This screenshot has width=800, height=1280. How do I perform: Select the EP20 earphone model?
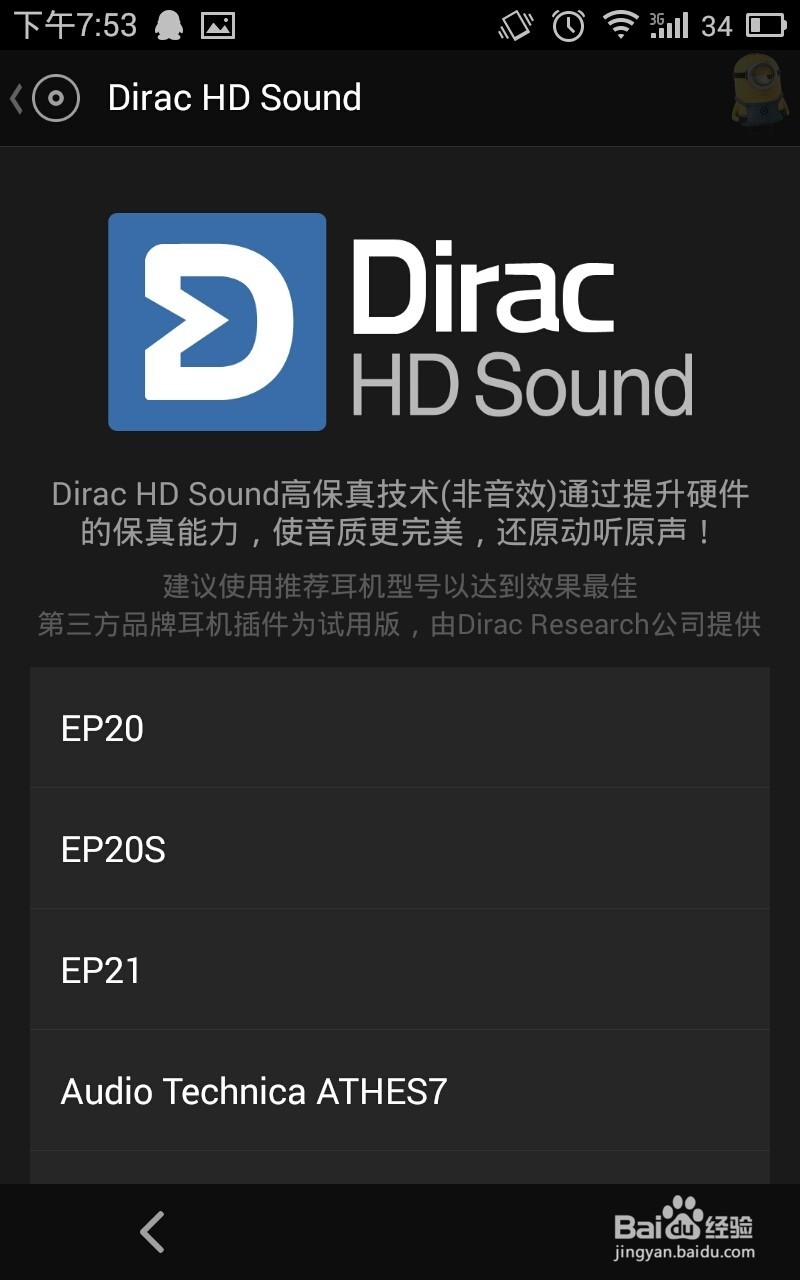400,728
